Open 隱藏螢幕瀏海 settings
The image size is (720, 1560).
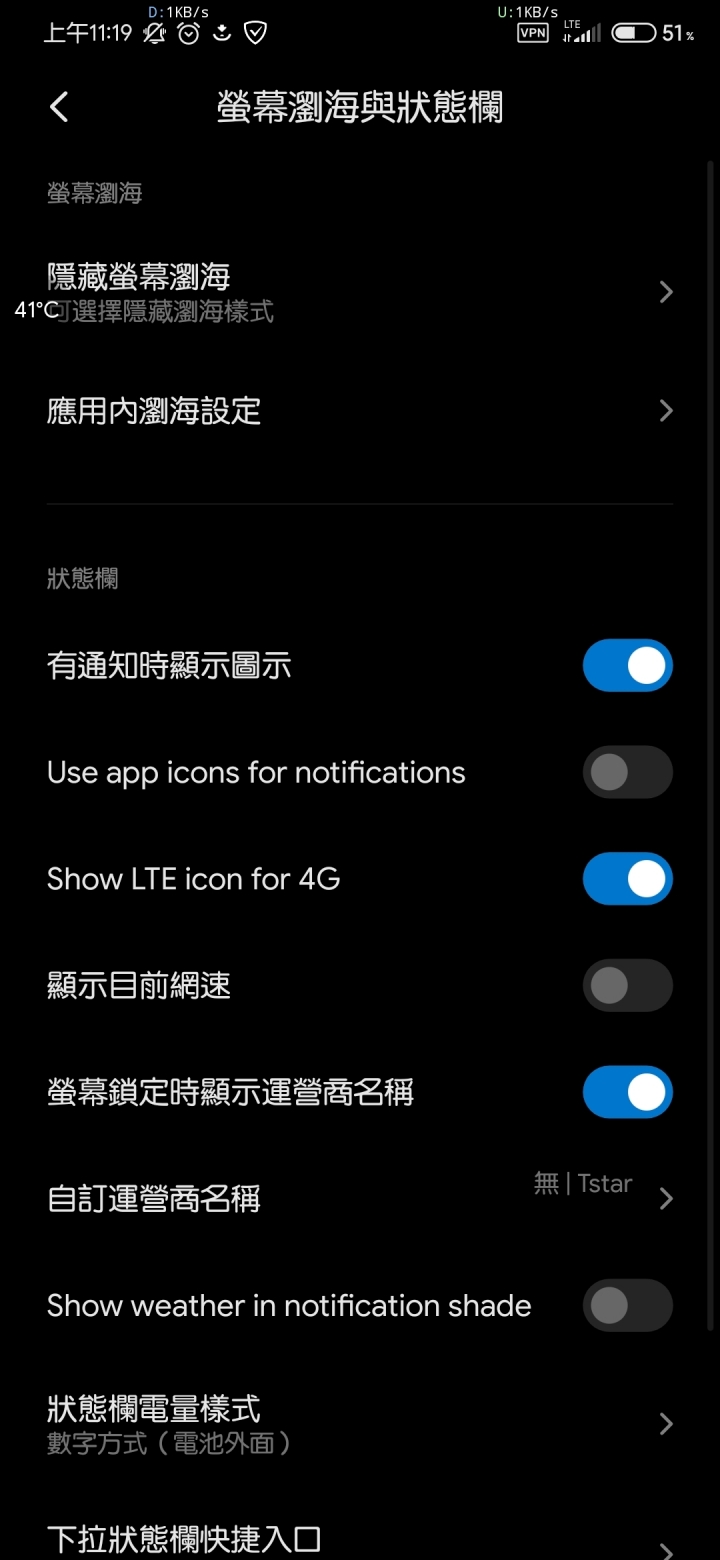coord(360,292)
